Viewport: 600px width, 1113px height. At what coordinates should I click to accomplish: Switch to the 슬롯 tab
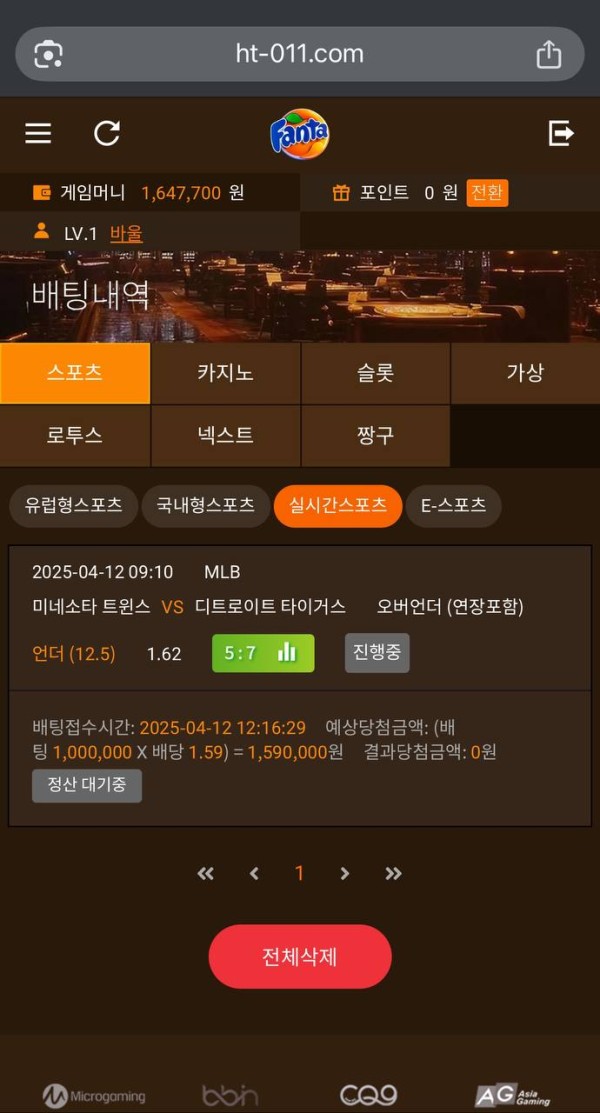[x=375, y=373]
